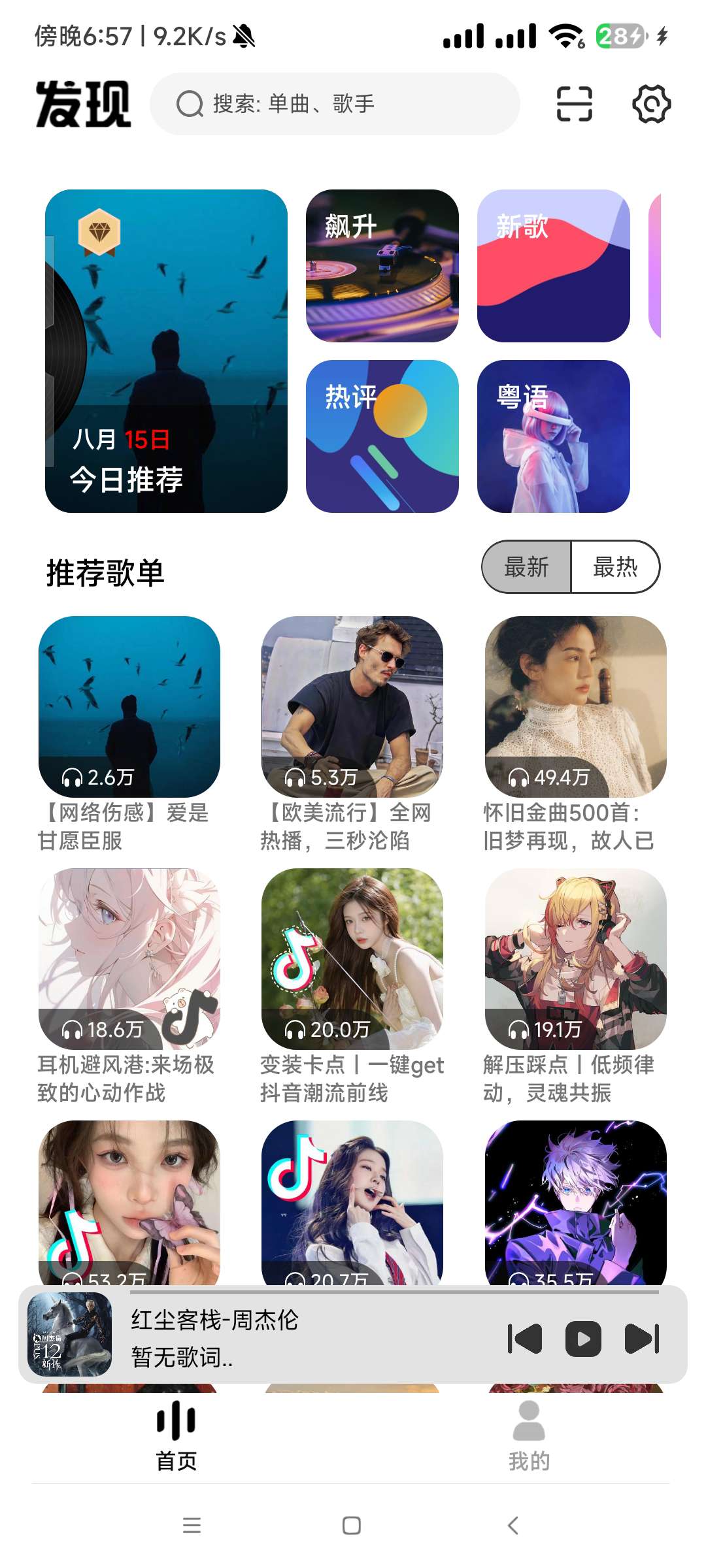The height and width of the screenshot is (1568, 706).
Task: Open the scan icon in the top bar
Action: pos(574,105)
